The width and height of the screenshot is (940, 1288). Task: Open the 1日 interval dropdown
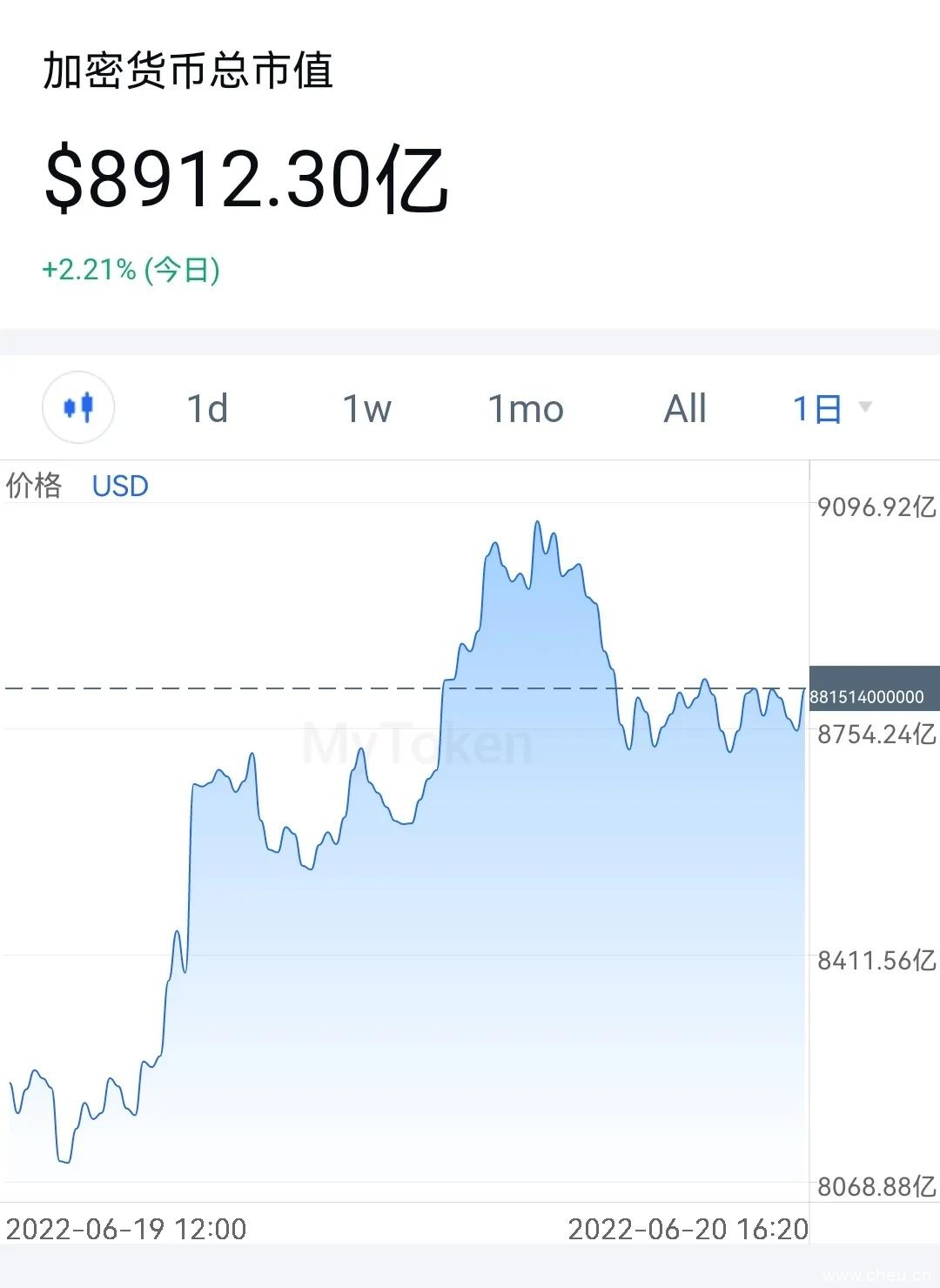pos(831,408)
